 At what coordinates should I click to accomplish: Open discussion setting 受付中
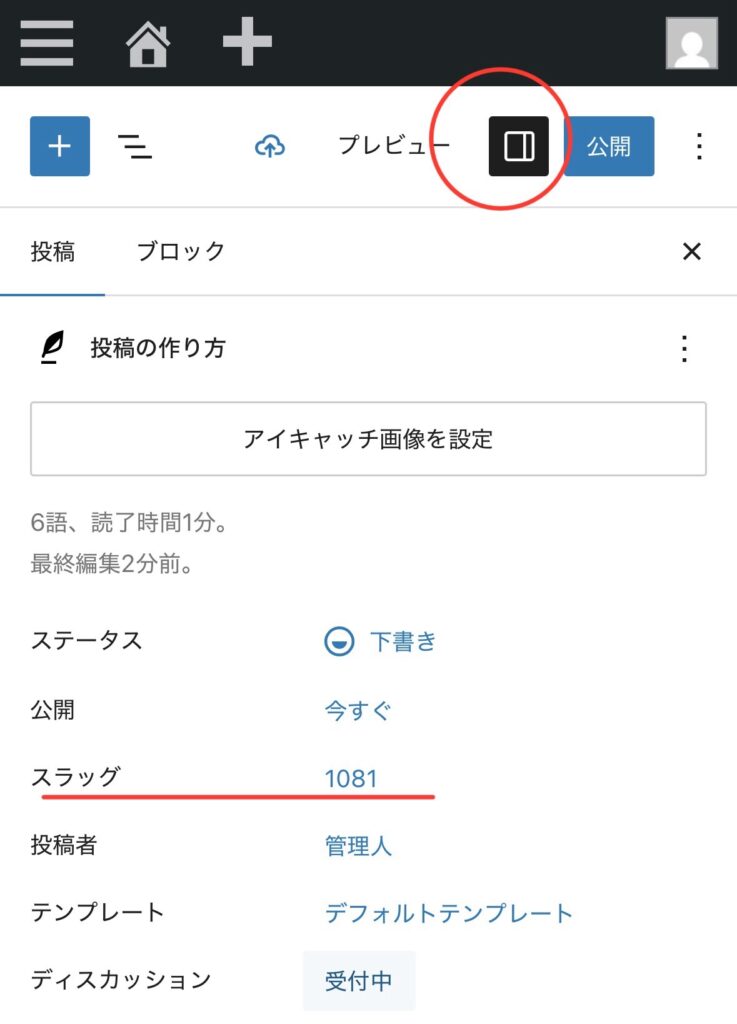pyautogui.click(x=358, y=981)
